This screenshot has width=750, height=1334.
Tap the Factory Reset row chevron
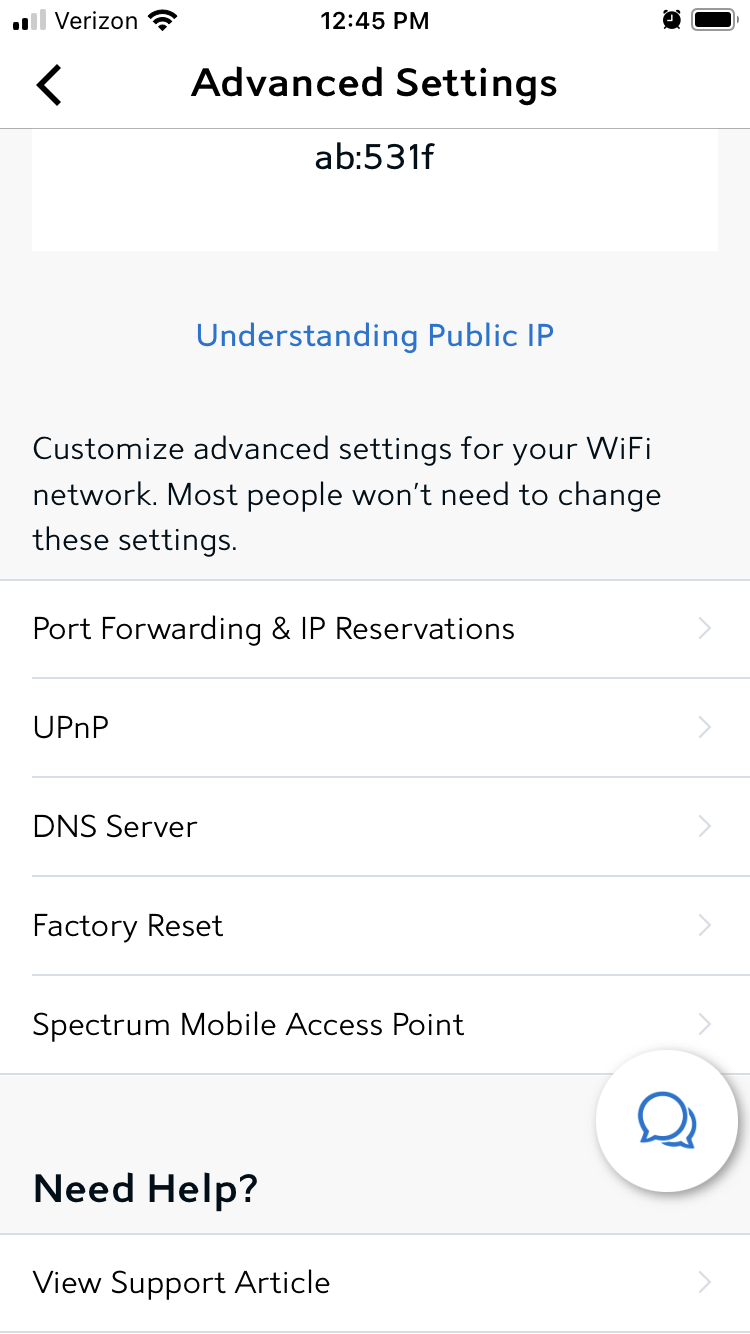pyautogui.click(x=705, y=925)
